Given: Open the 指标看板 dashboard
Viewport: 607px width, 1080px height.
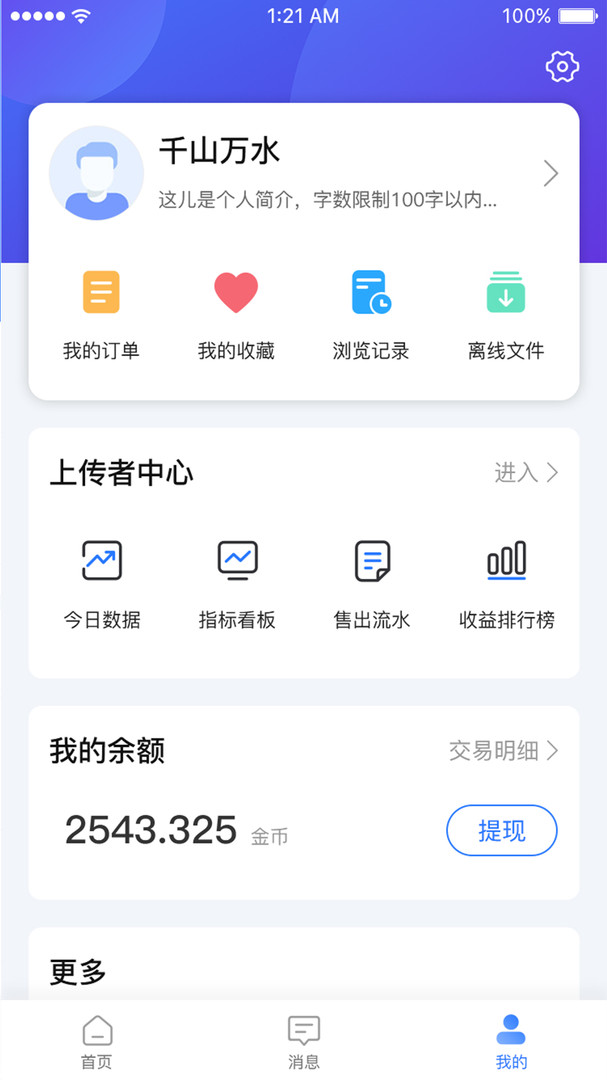Looking at the screenshot, I should pos(237,583).
